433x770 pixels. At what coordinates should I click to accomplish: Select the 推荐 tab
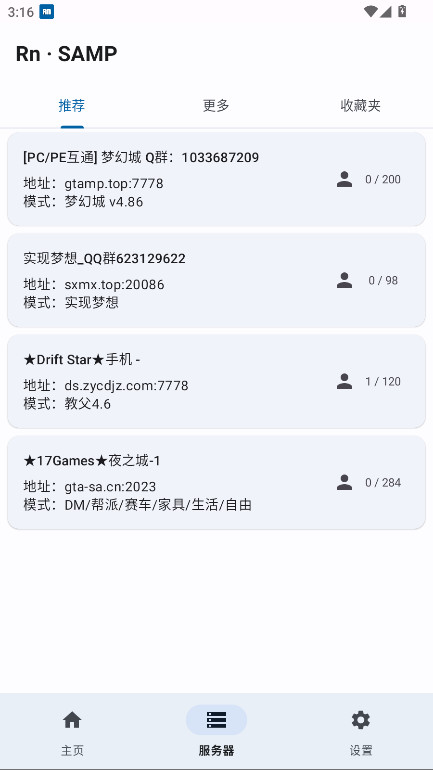point(72,106)
